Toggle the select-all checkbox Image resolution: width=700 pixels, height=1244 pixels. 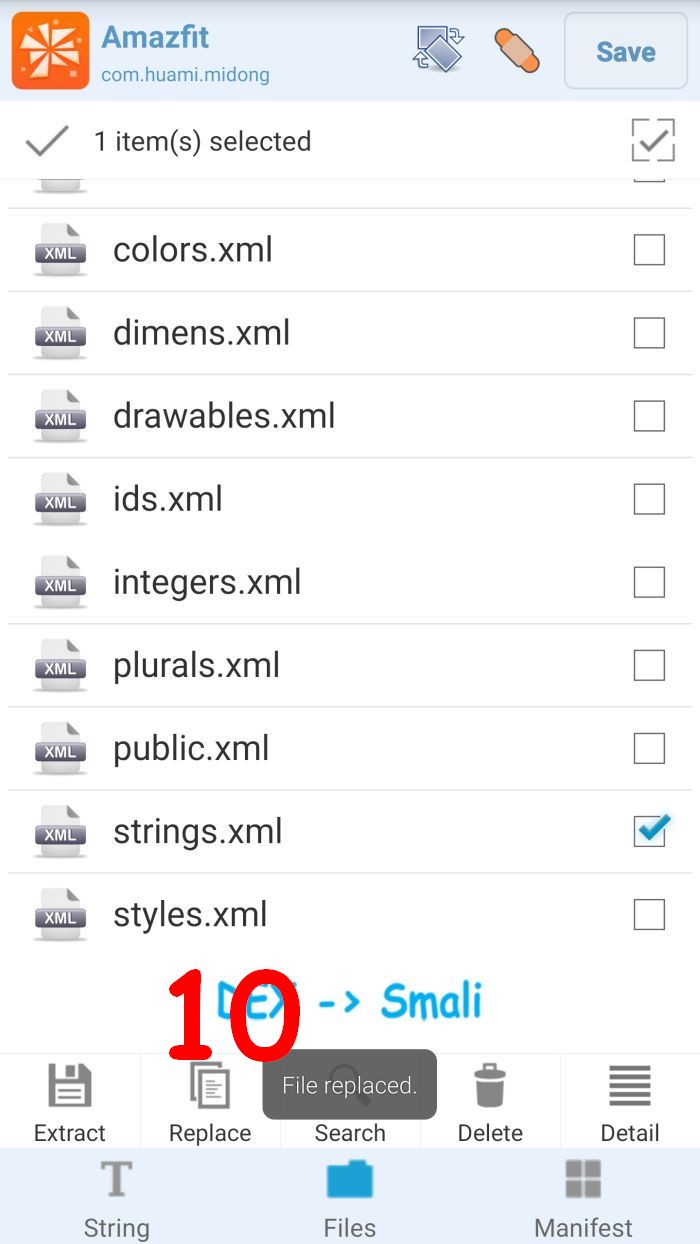click(x=653, y=141)
